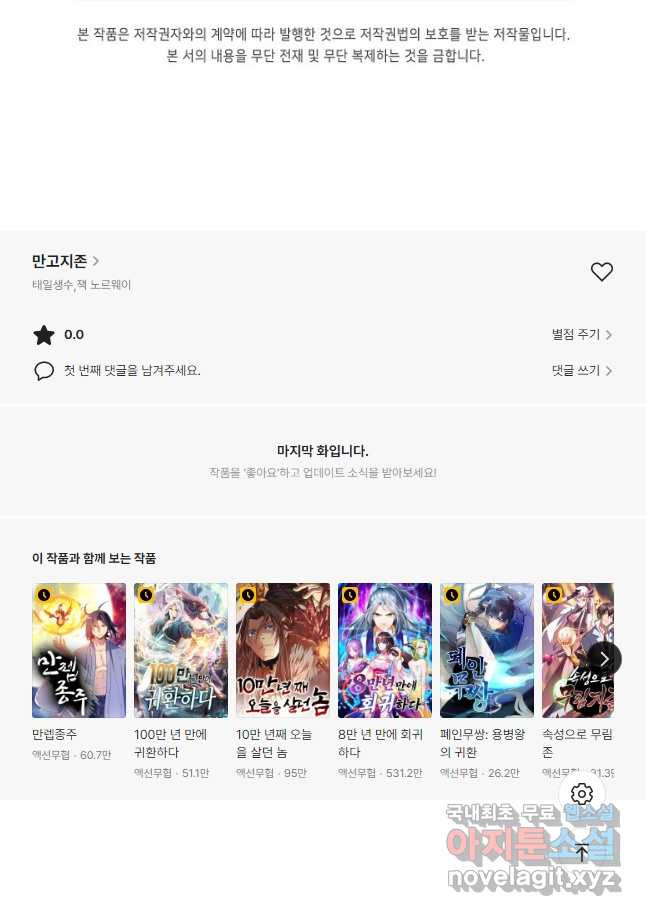Open 100만 년 만에 귀환하다
Image resolution: width=646 pixels, height=916 pixels.
coord(181,650)
